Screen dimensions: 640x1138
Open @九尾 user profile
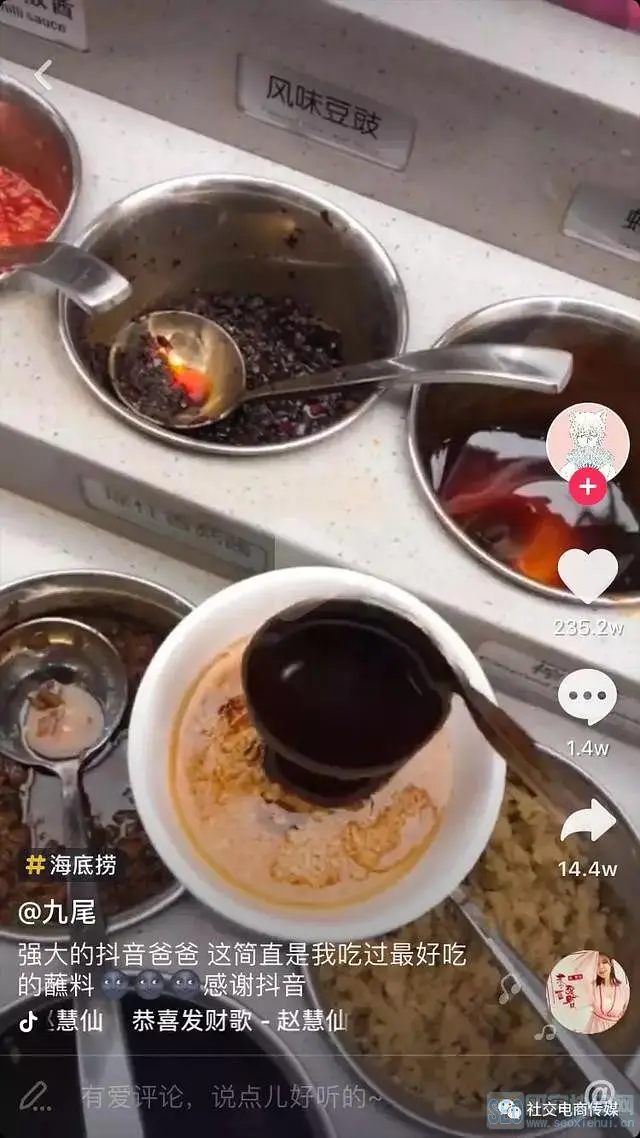[x=62, y=912]
